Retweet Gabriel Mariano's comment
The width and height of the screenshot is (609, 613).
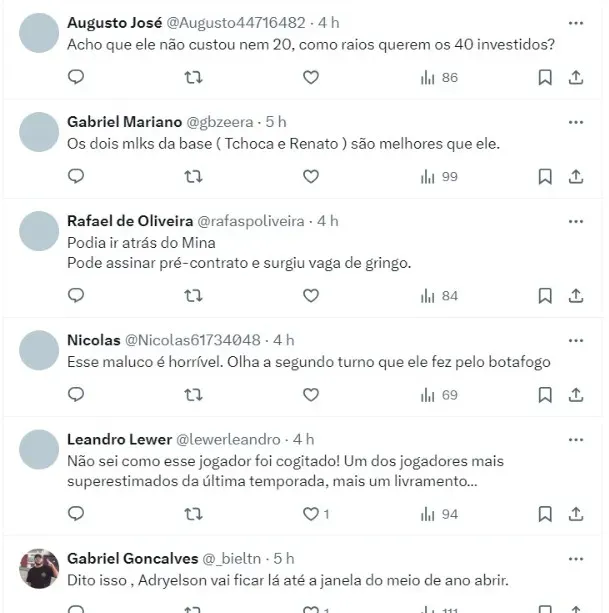(x=194, y=176)
